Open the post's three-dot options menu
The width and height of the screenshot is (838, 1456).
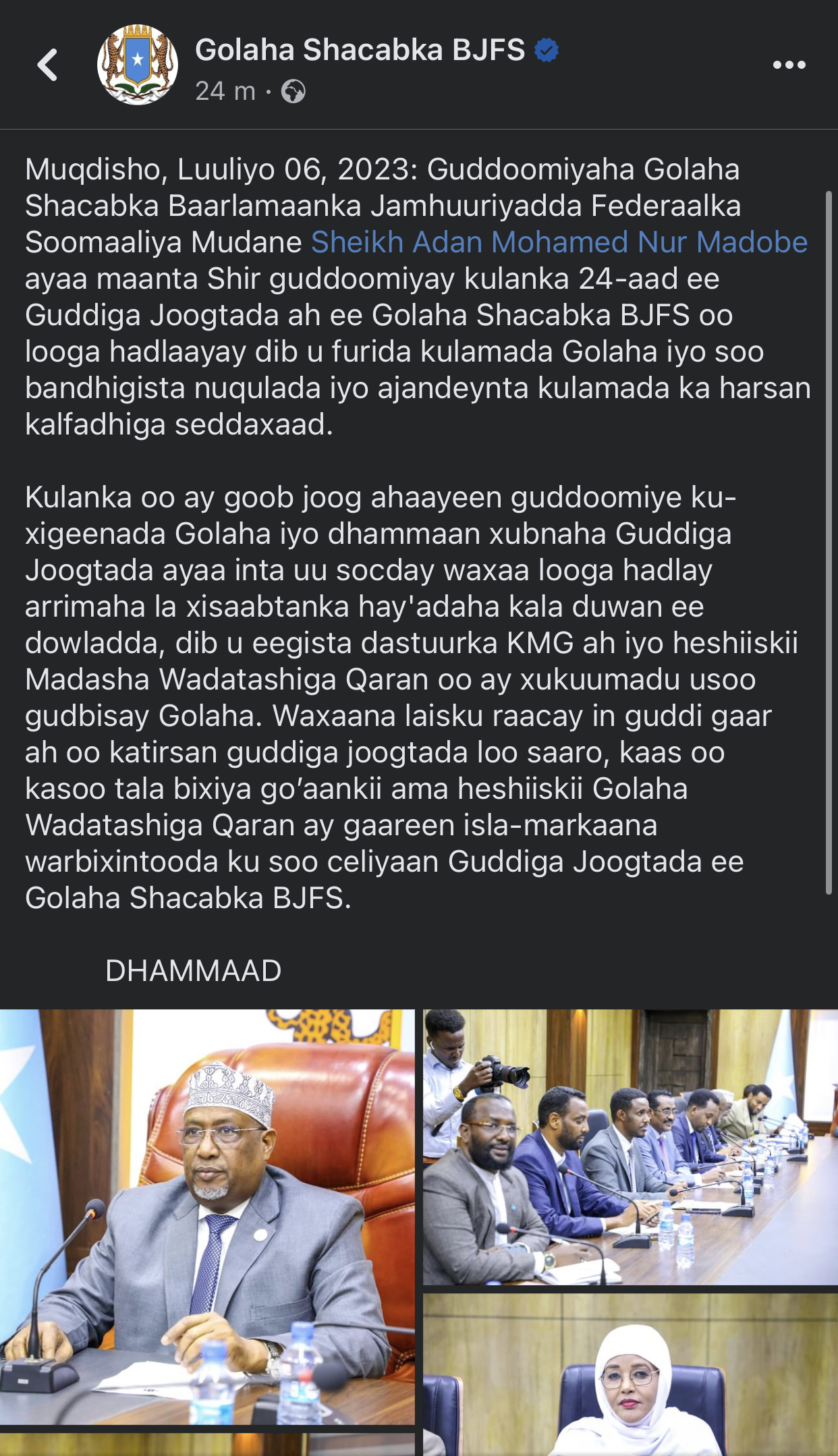[x=789, y=65]
